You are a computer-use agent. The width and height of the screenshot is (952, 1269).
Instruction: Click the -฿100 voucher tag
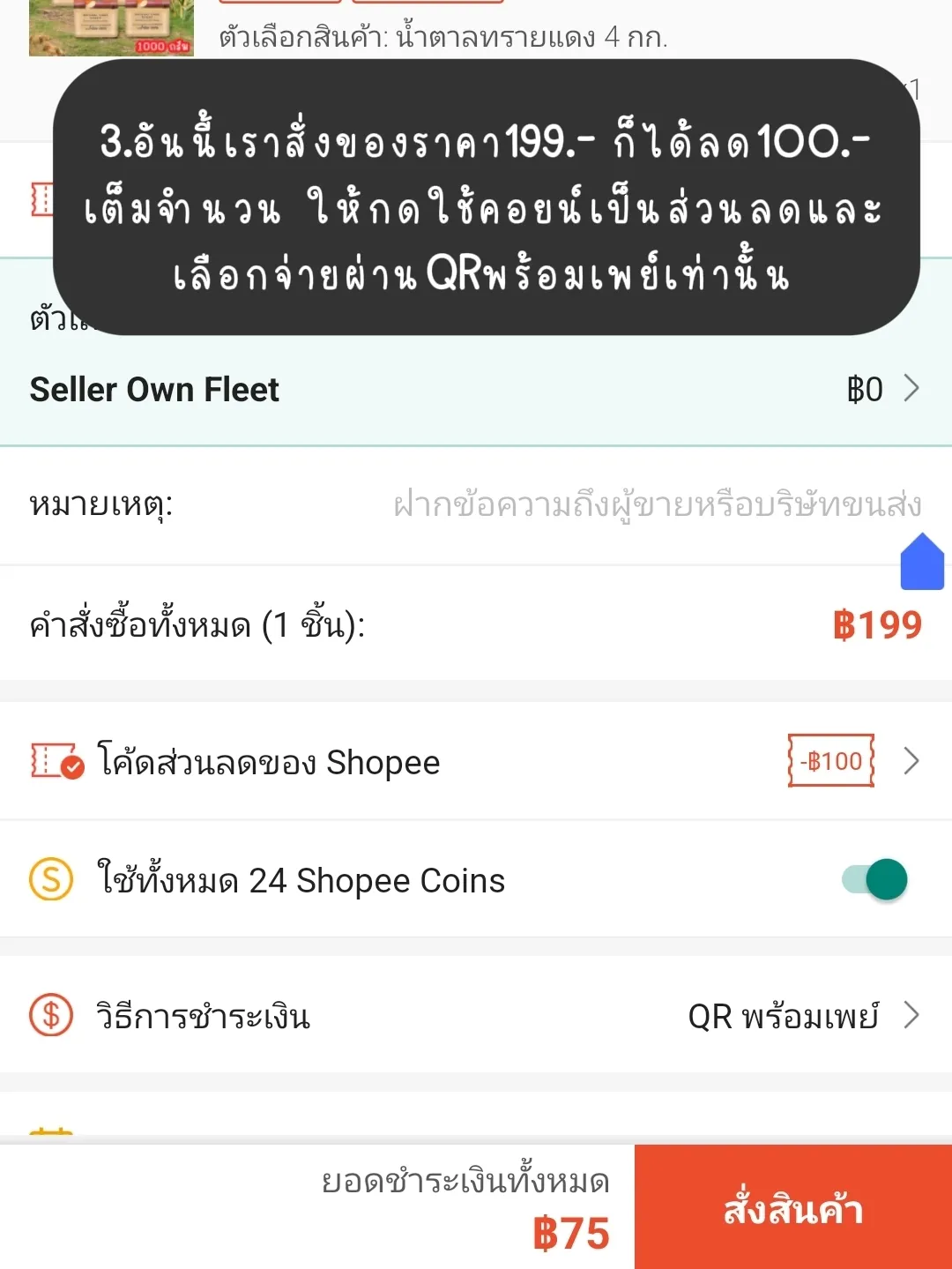pyautogui.click(x=829, y=760)
